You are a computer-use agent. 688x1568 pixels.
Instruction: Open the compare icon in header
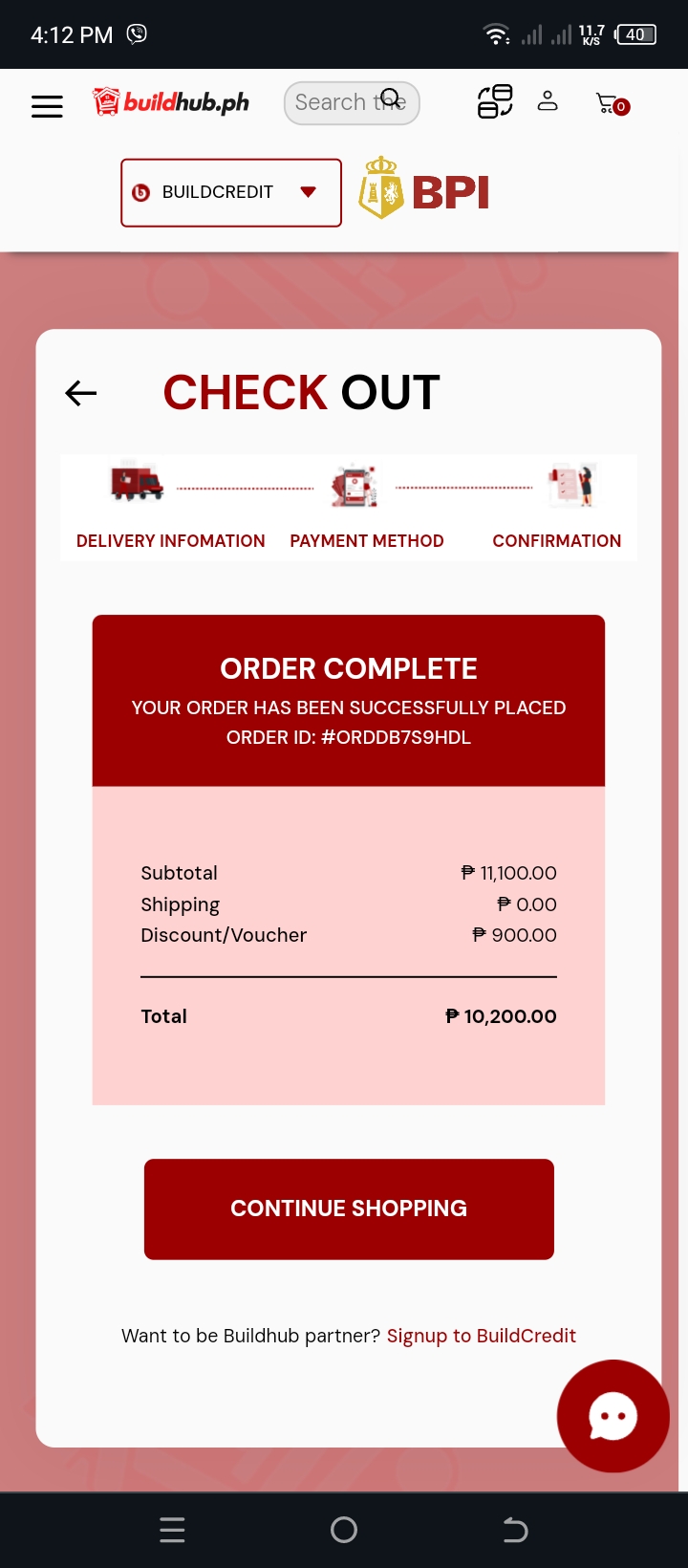coord(495,101)
